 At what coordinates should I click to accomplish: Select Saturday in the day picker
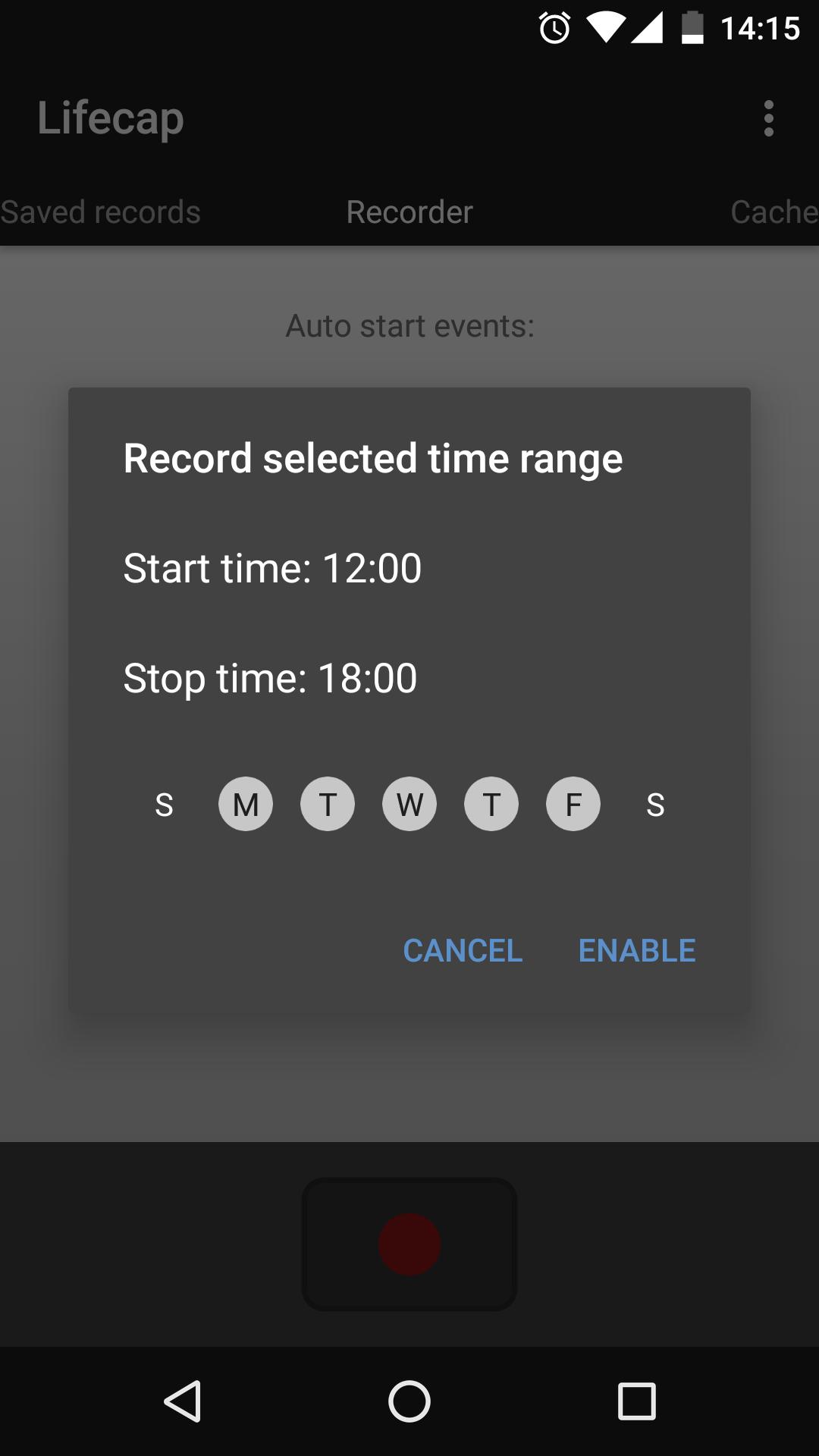click(x=655, y=805)
